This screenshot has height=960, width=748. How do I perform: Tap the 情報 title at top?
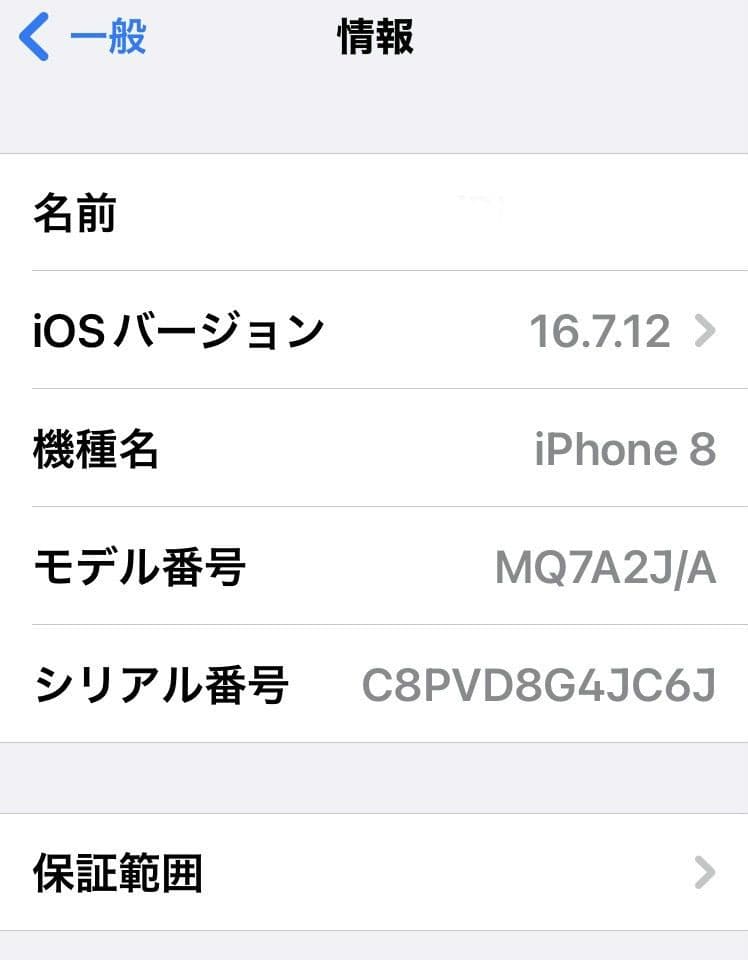[374, 38]
